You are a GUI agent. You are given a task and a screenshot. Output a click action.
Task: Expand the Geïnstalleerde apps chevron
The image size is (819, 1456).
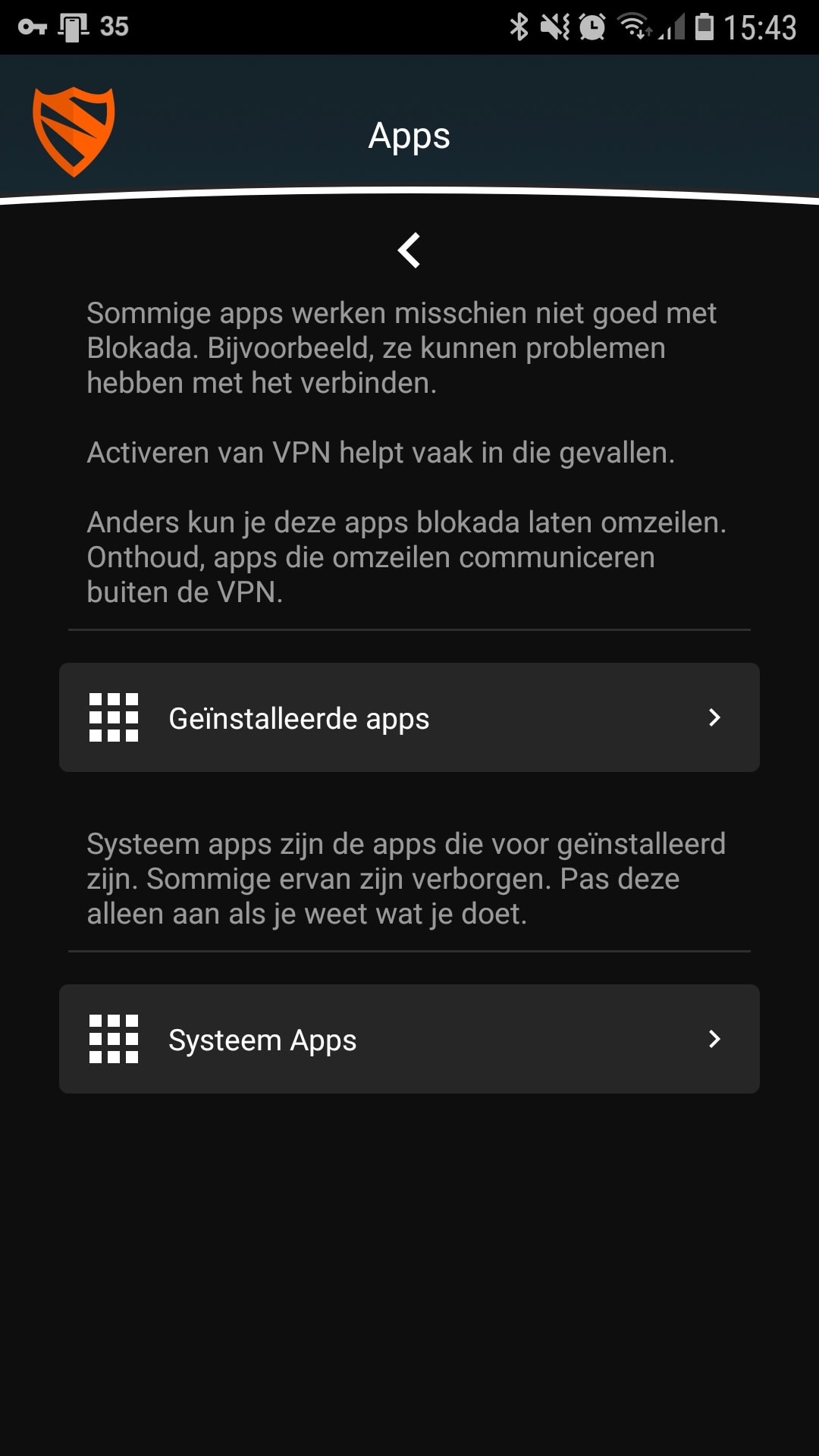click(713, 717)
